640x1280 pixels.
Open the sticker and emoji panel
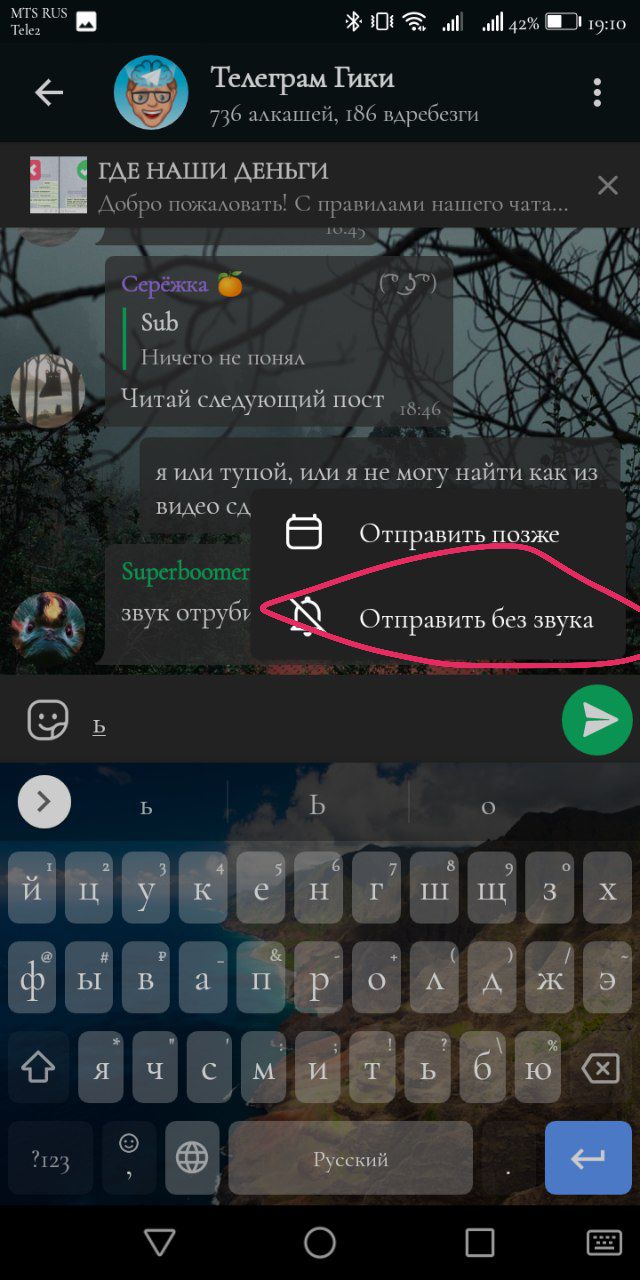tap(47, 720)
